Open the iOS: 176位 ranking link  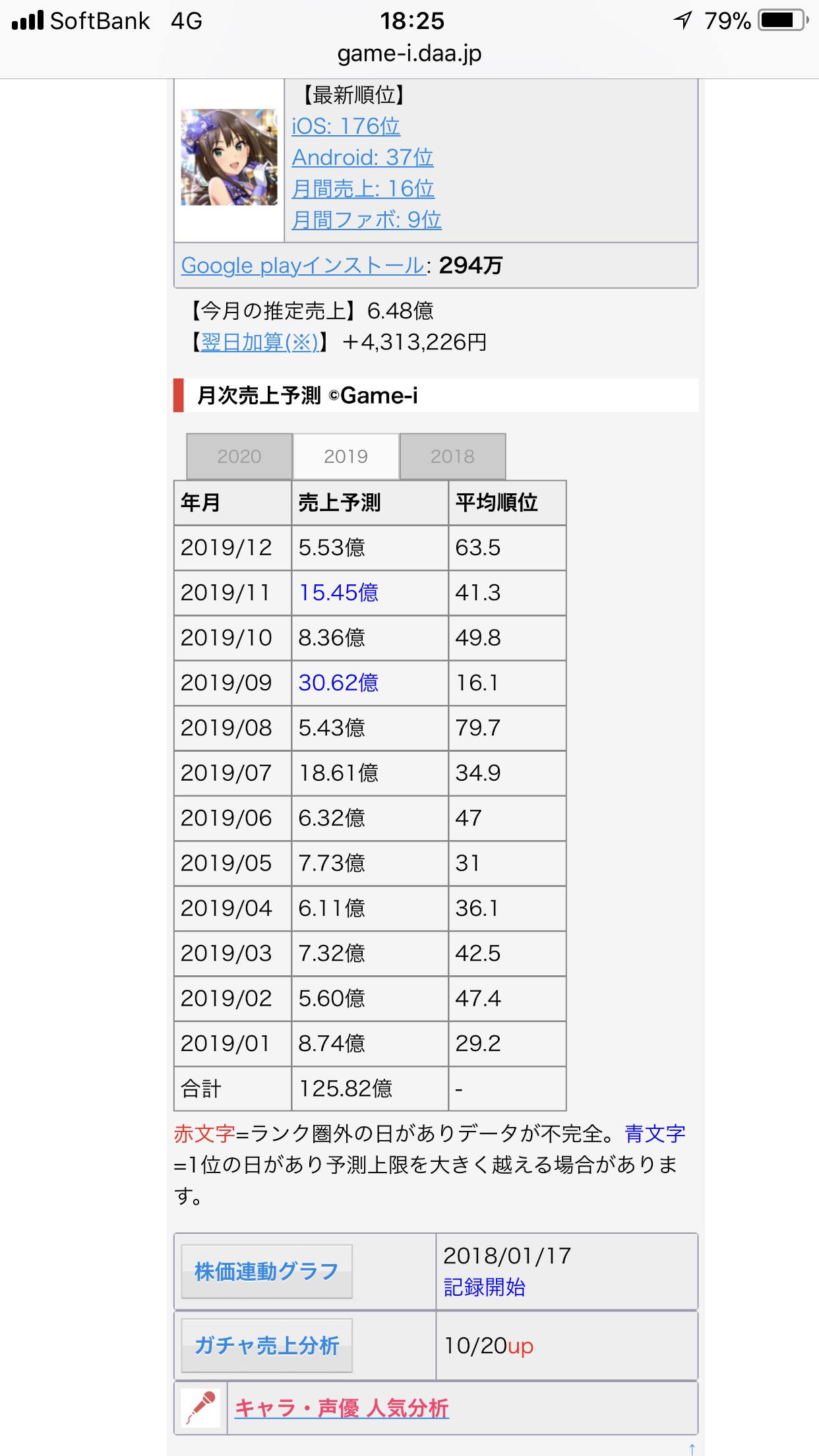pos(346,126)
